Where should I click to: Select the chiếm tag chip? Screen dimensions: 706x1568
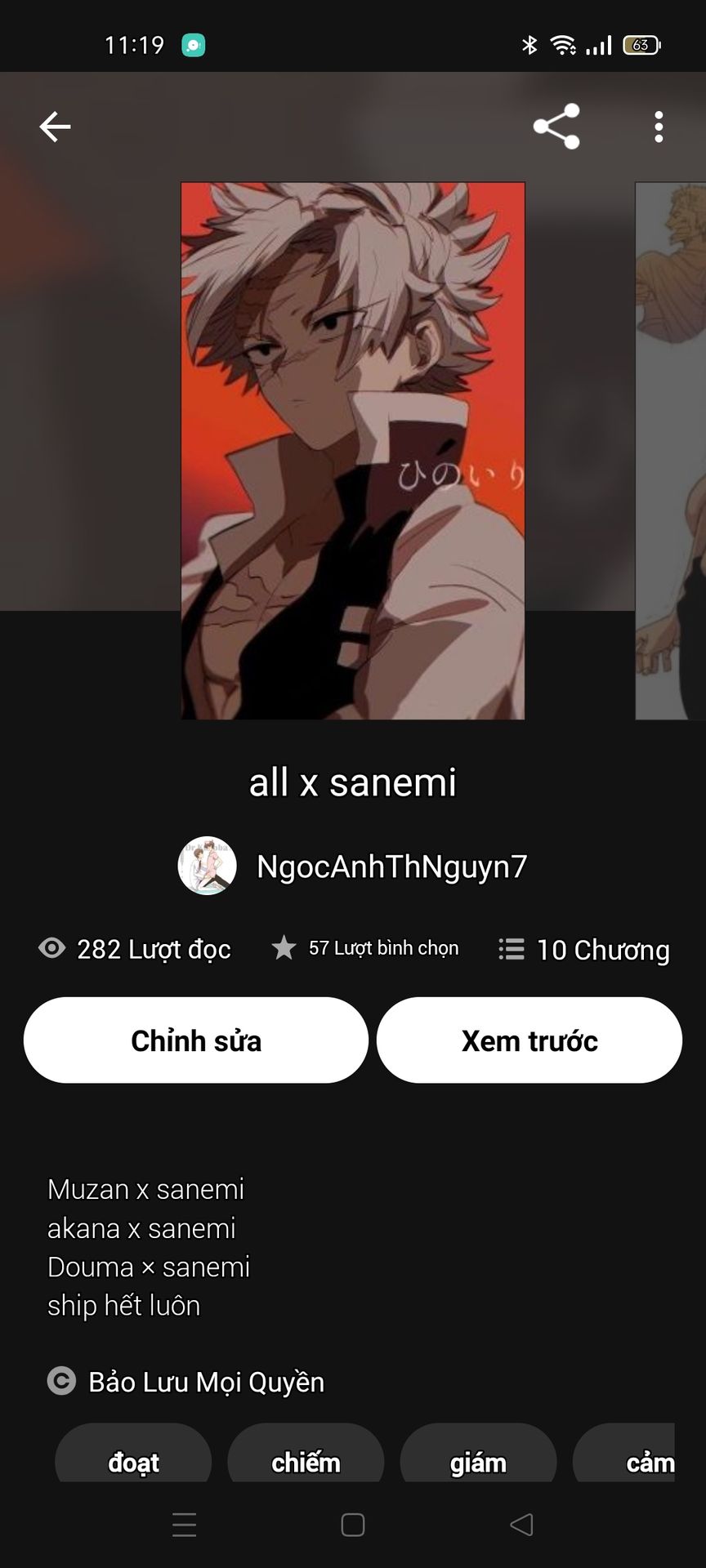tap(306, 1459)
